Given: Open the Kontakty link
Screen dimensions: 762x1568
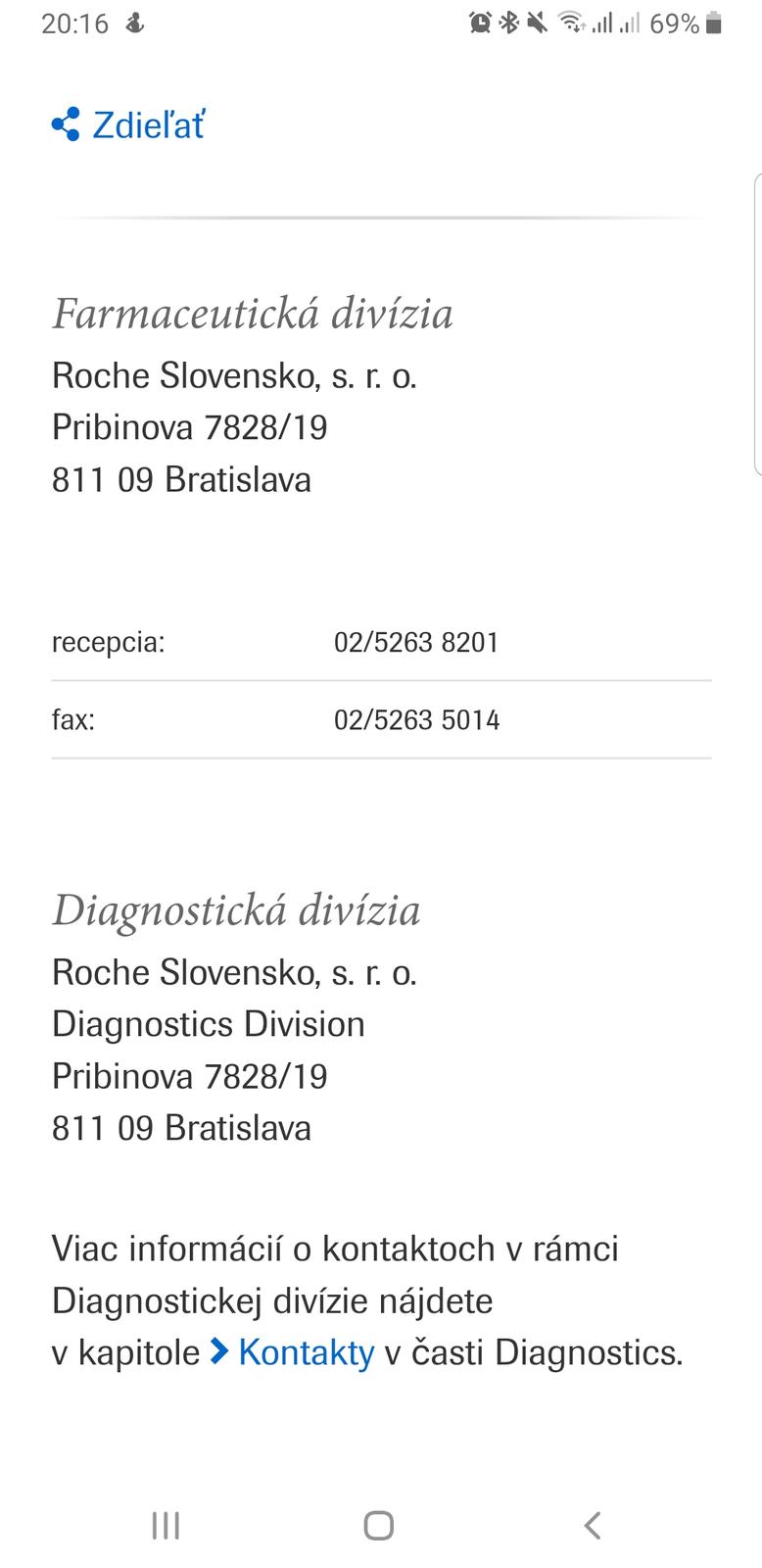Looking at the screenshot, I should click(x=306, y=1352).
